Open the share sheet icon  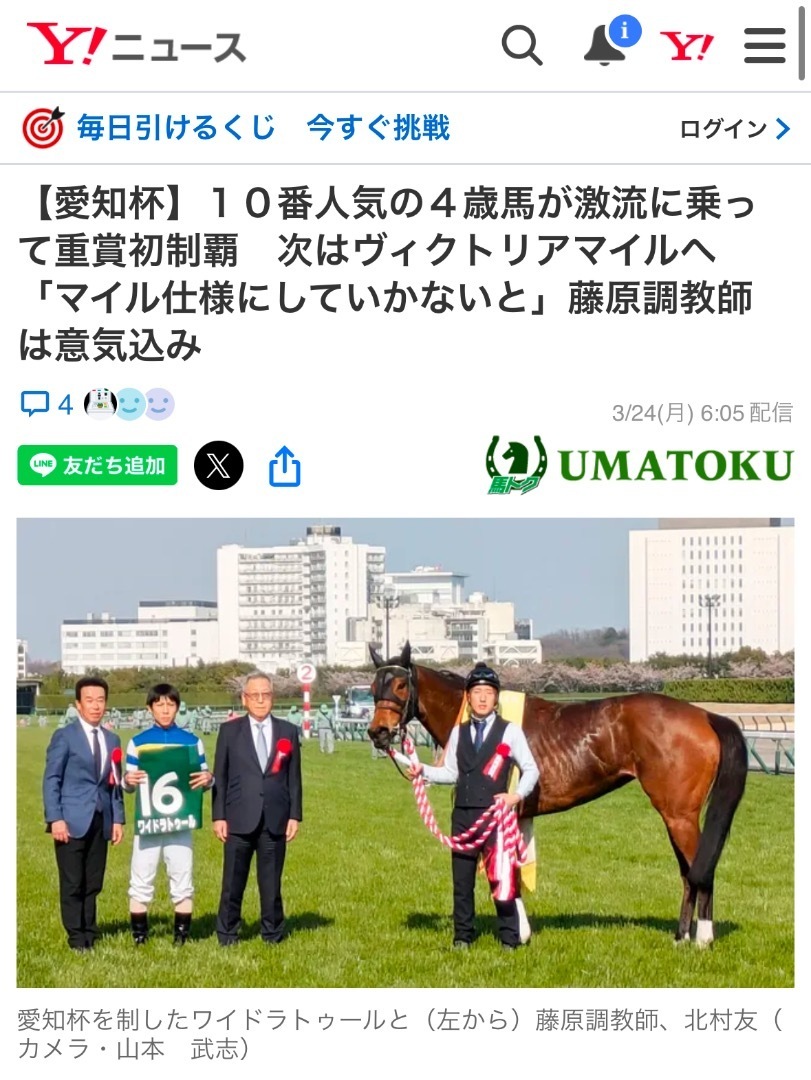pyautogui.click(x=285, y=466)
